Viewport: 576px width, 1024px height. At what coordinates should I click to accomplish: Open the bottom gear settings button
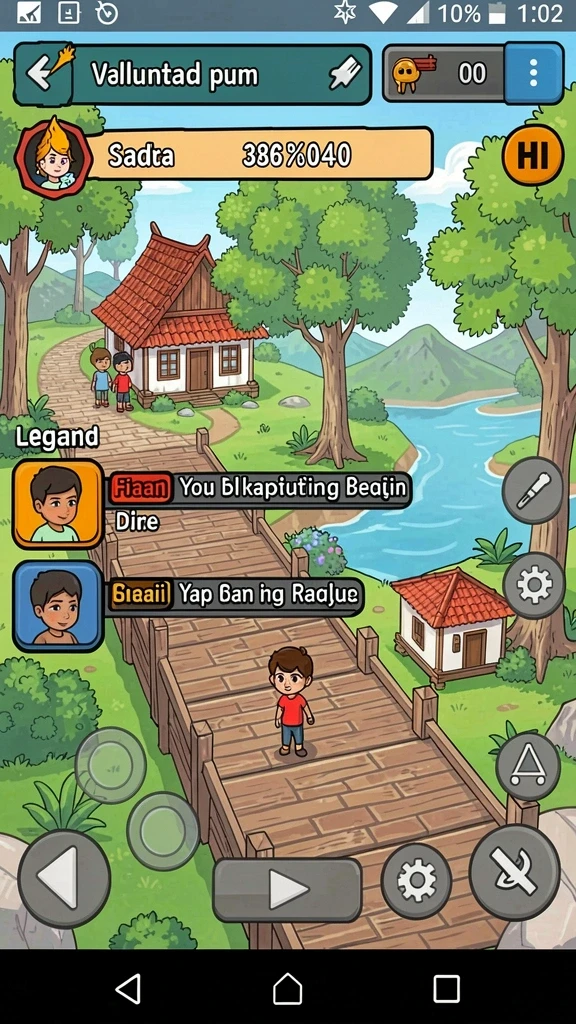click(416, 881)
